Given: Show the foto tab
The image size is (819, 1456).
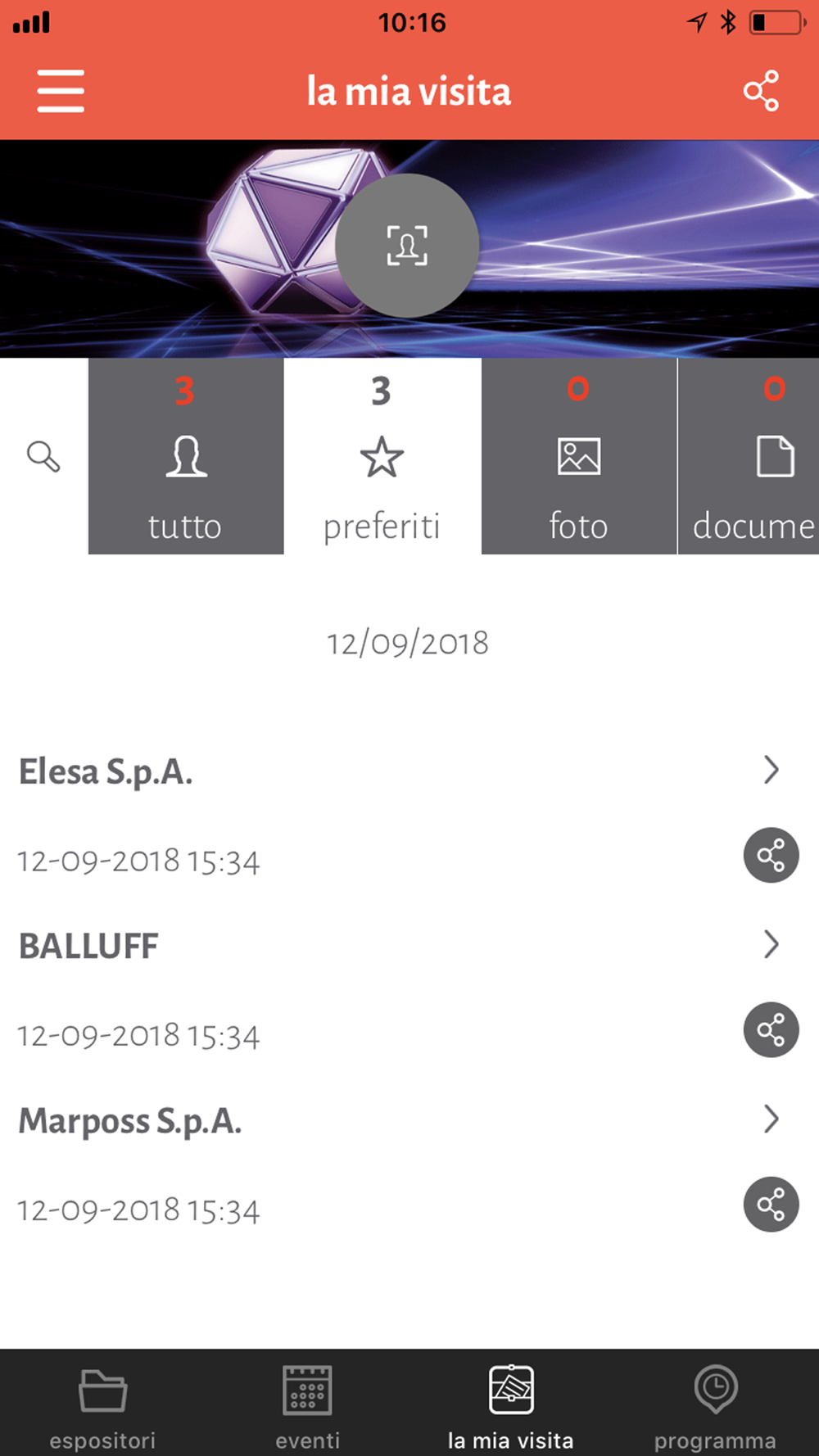Looking at the screenshot, I should pyautogui.click(x=579, y=456).
